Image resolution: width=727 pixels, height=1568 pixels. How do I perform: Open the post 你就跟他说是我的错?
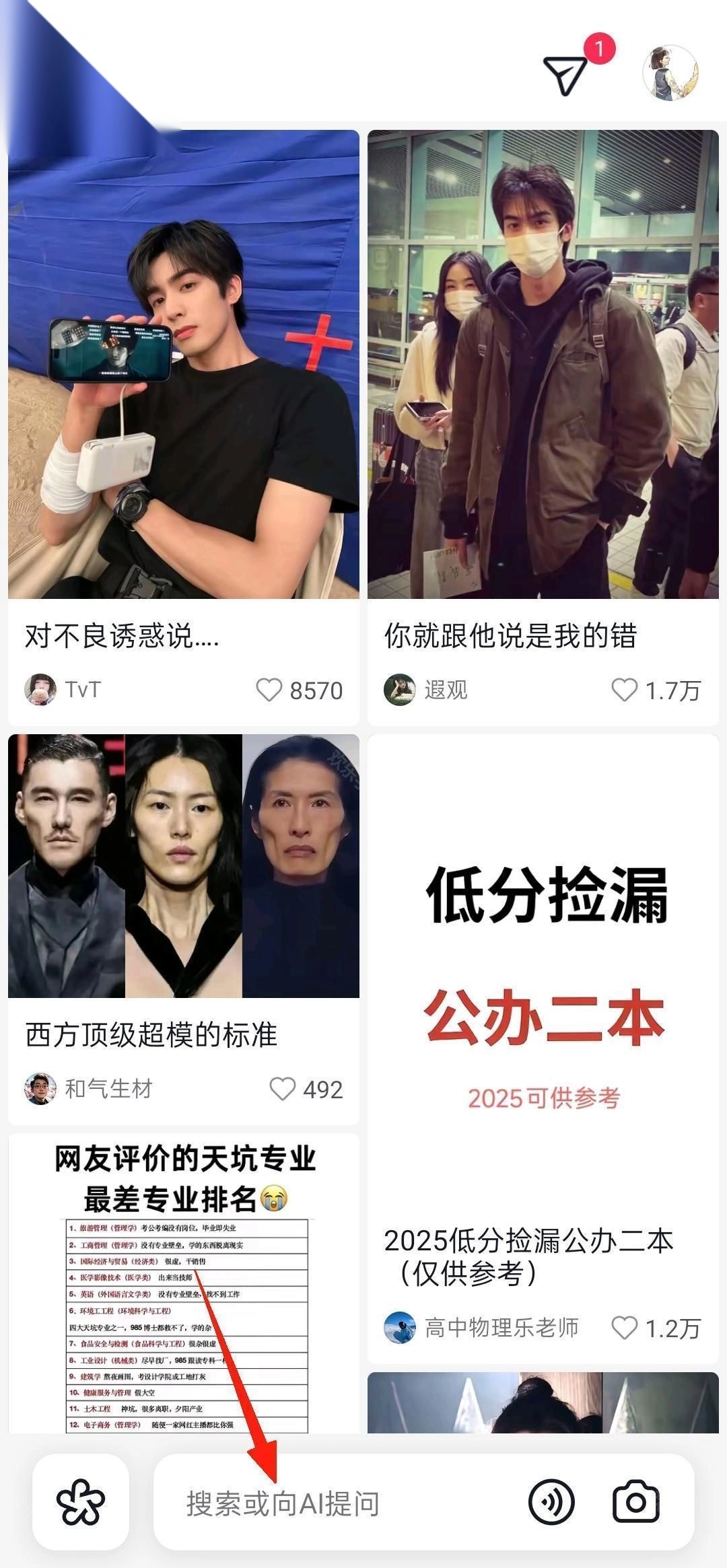tap(543, 365)
